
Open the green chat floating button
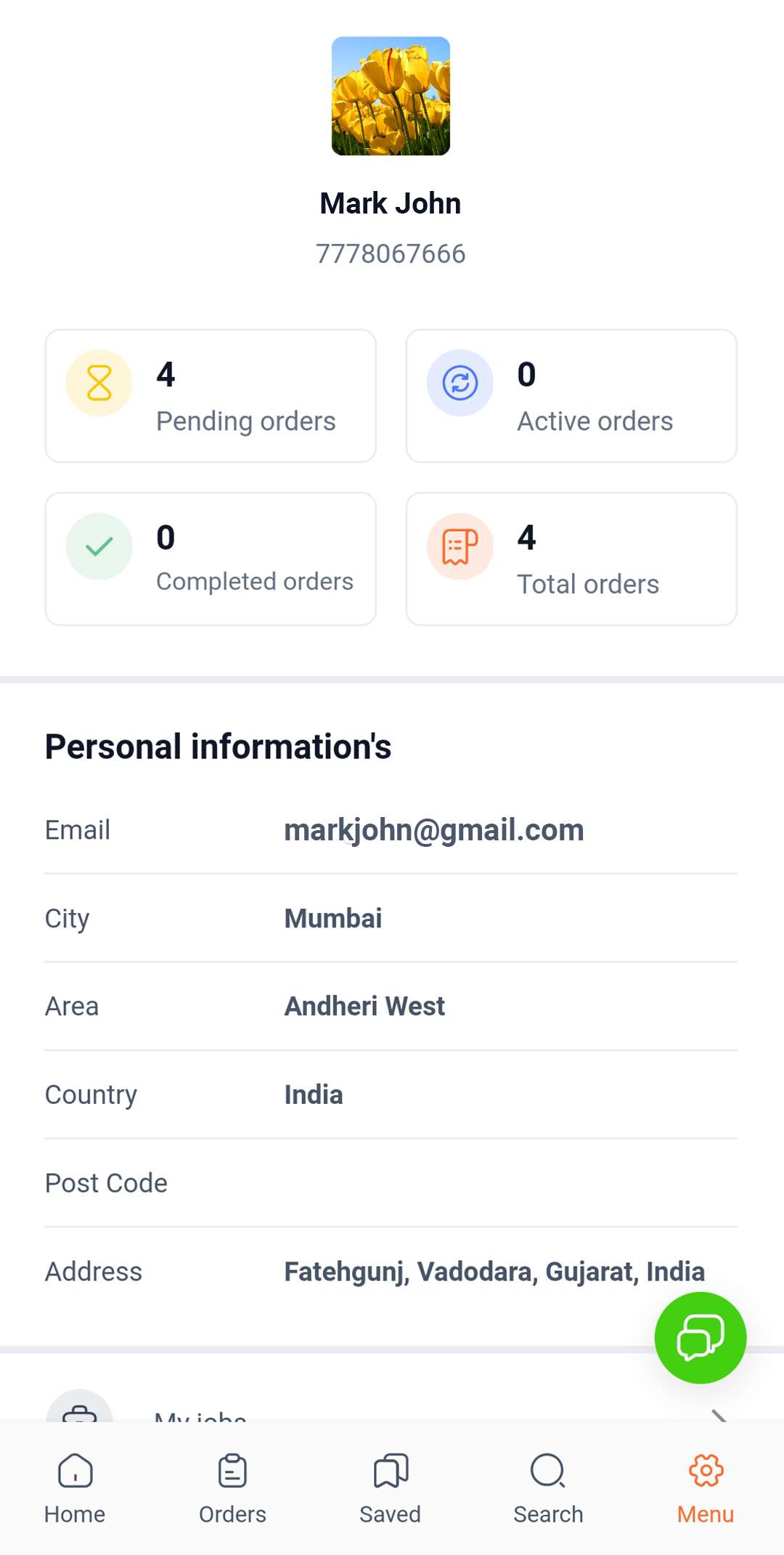click(700, 1337)
